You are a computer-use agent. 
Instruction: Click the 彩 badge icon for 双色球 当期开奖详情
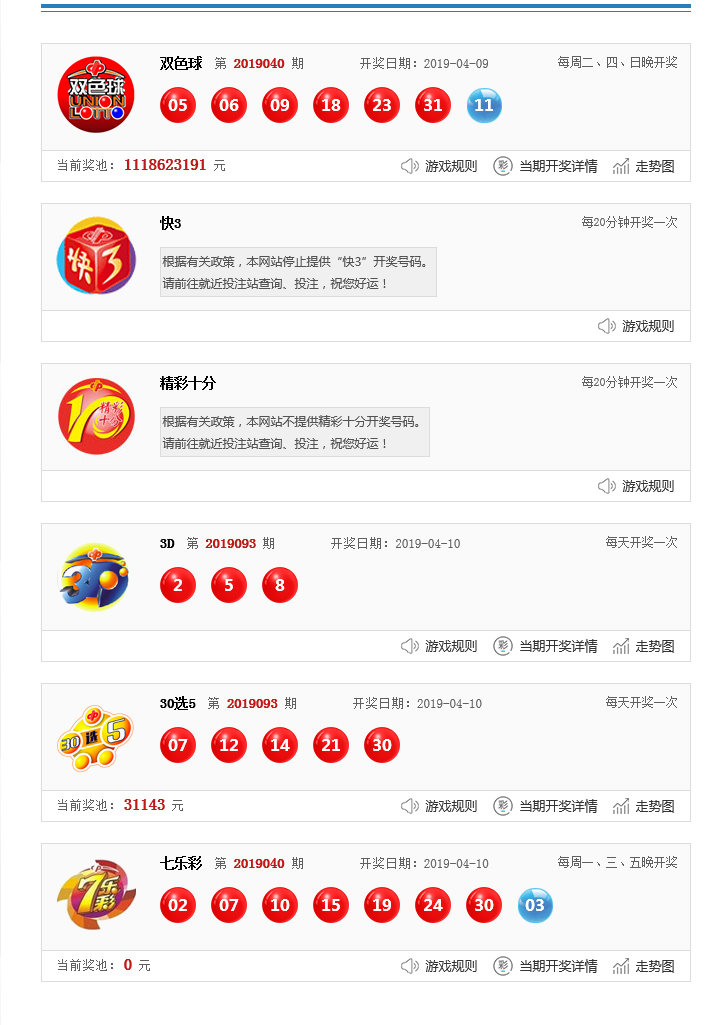tap(504, 166)
